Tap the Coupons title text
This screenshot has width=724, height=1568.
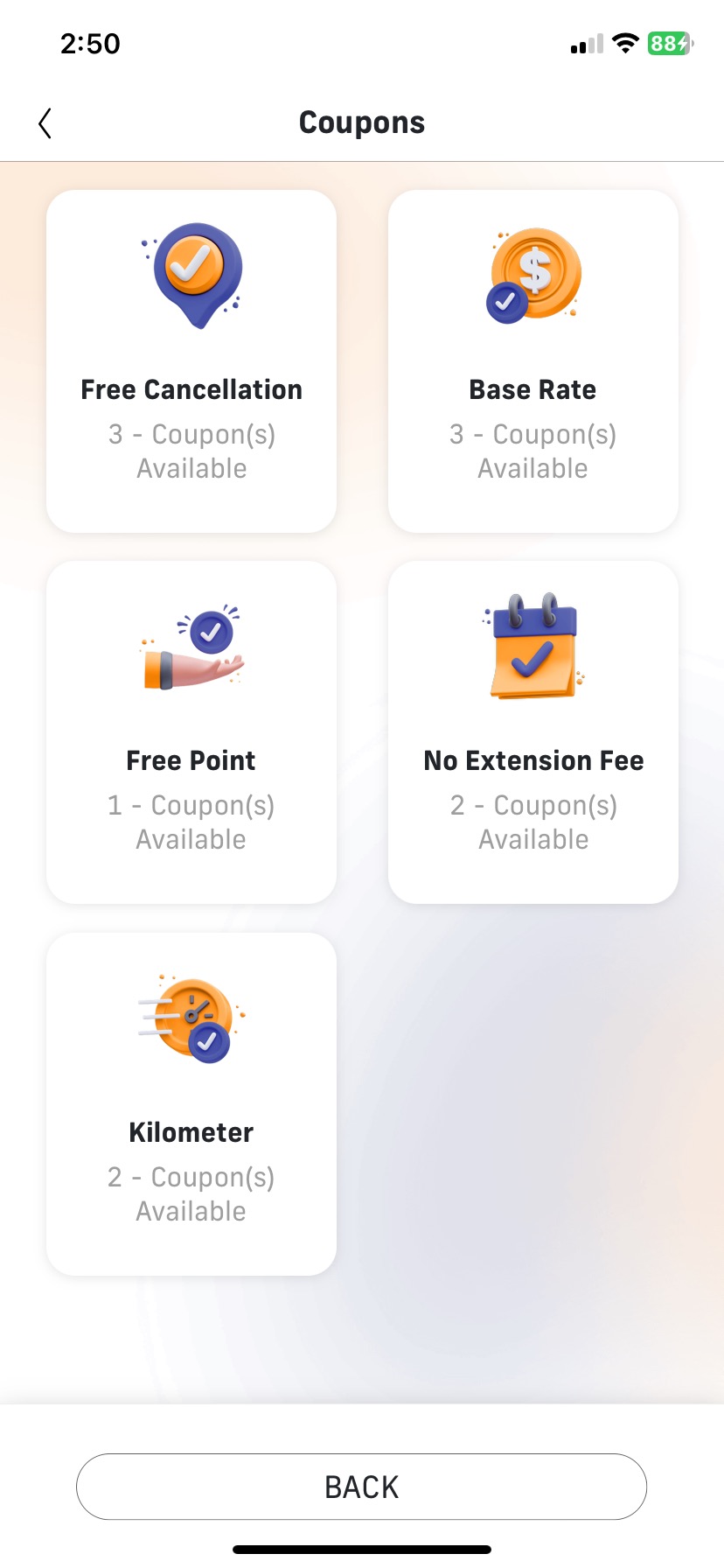[x=362, y=122]
